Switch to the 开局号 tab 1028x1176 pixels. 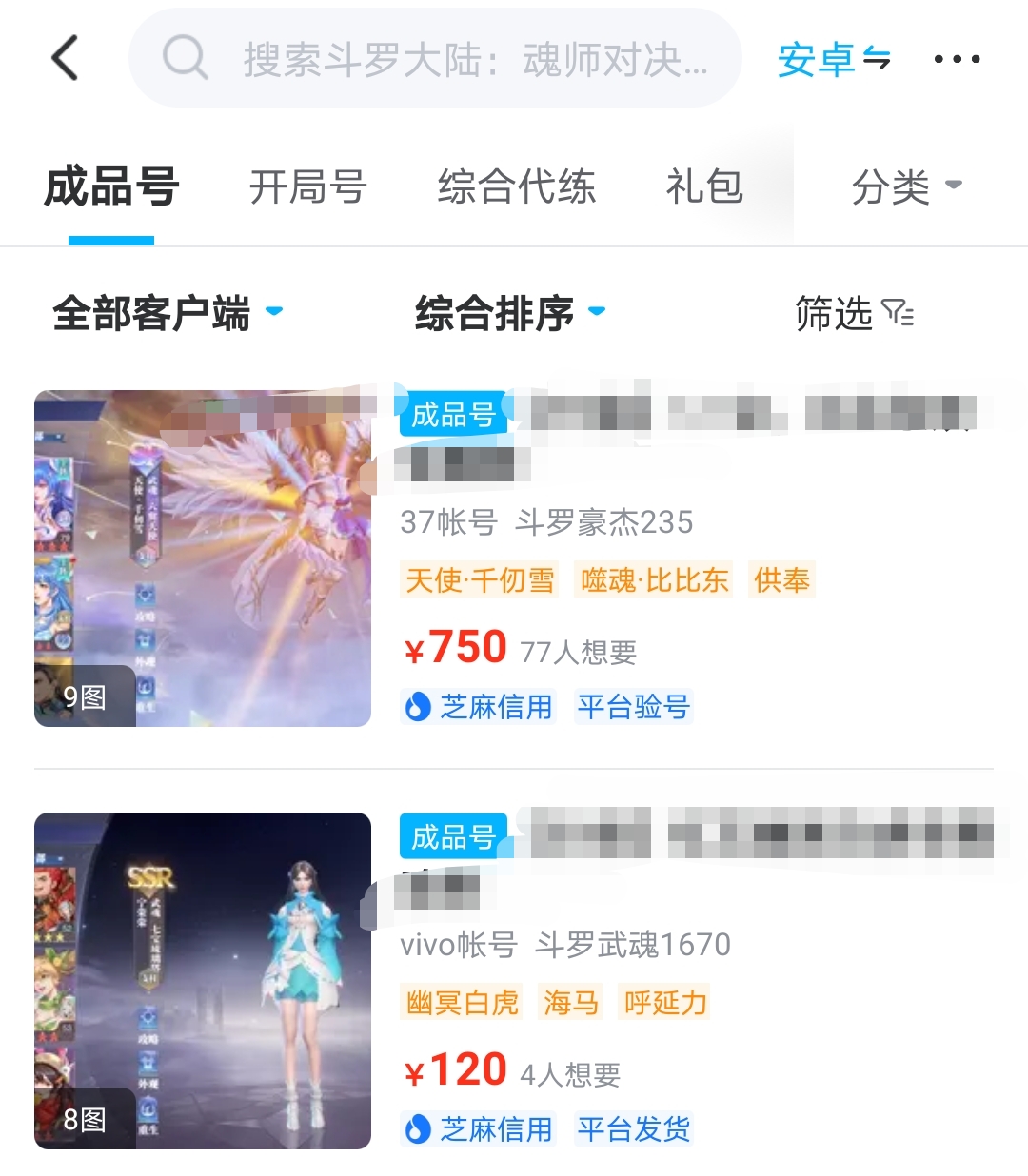307,186
